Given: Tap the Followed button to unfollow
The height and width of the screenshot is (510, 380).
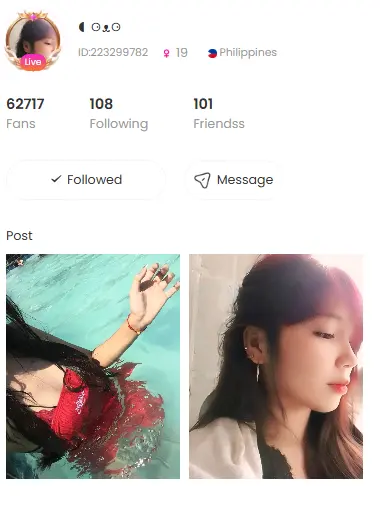Looking at the screenshot, I should [x=86, y=180].
